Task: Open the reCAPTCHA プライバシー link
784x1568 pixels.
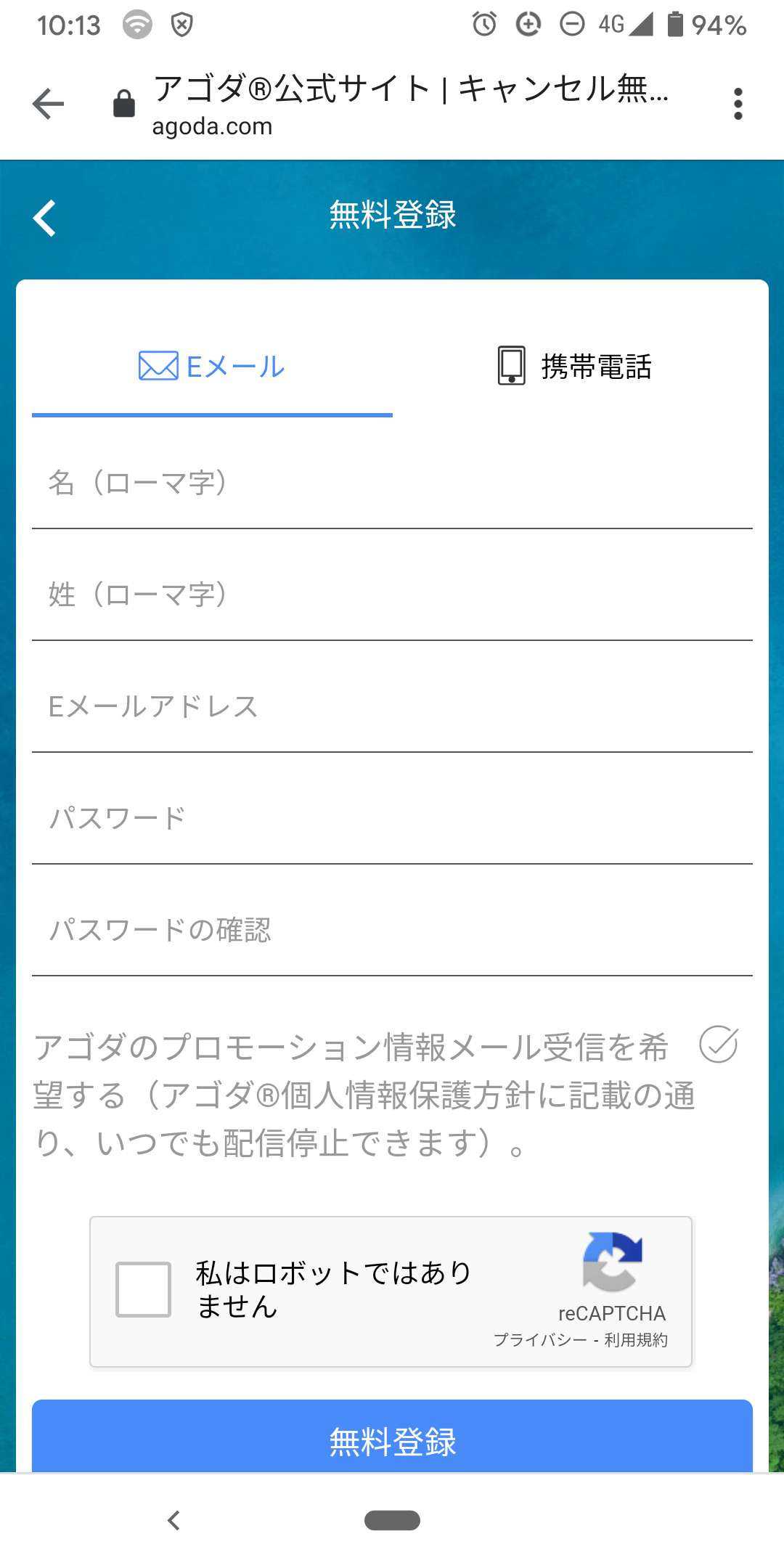Action: (540, 1340)
